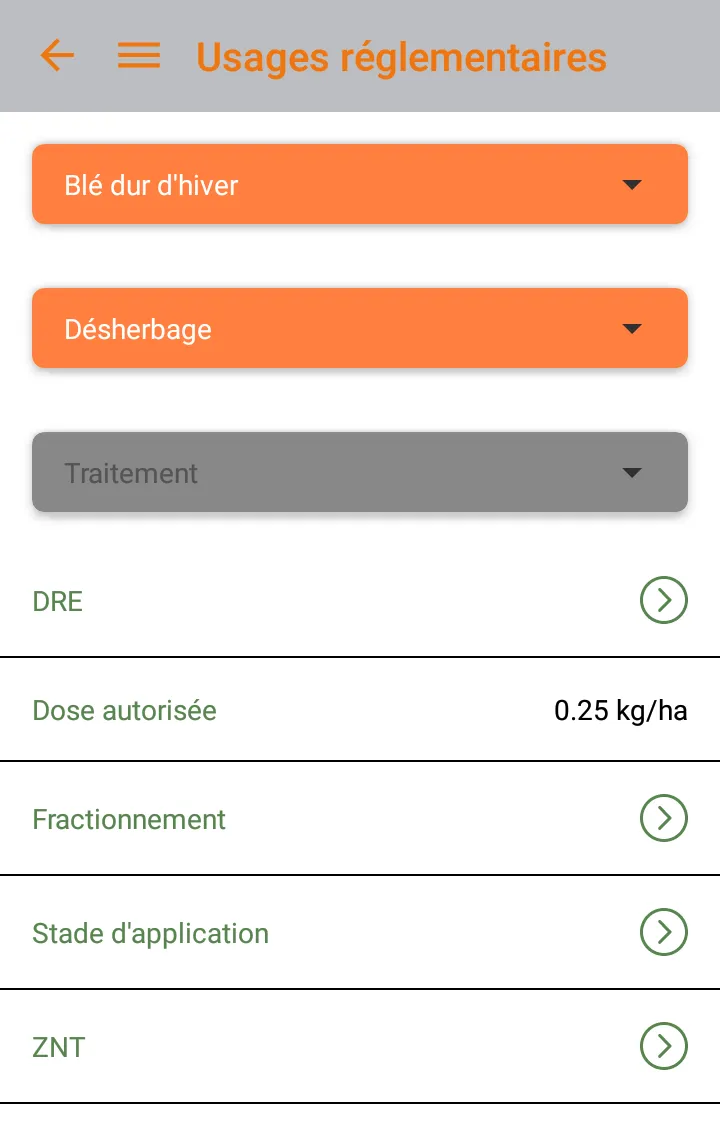720x1136 pixels.
Task: Select the Dose autorisée row
Action: [360, 710]
